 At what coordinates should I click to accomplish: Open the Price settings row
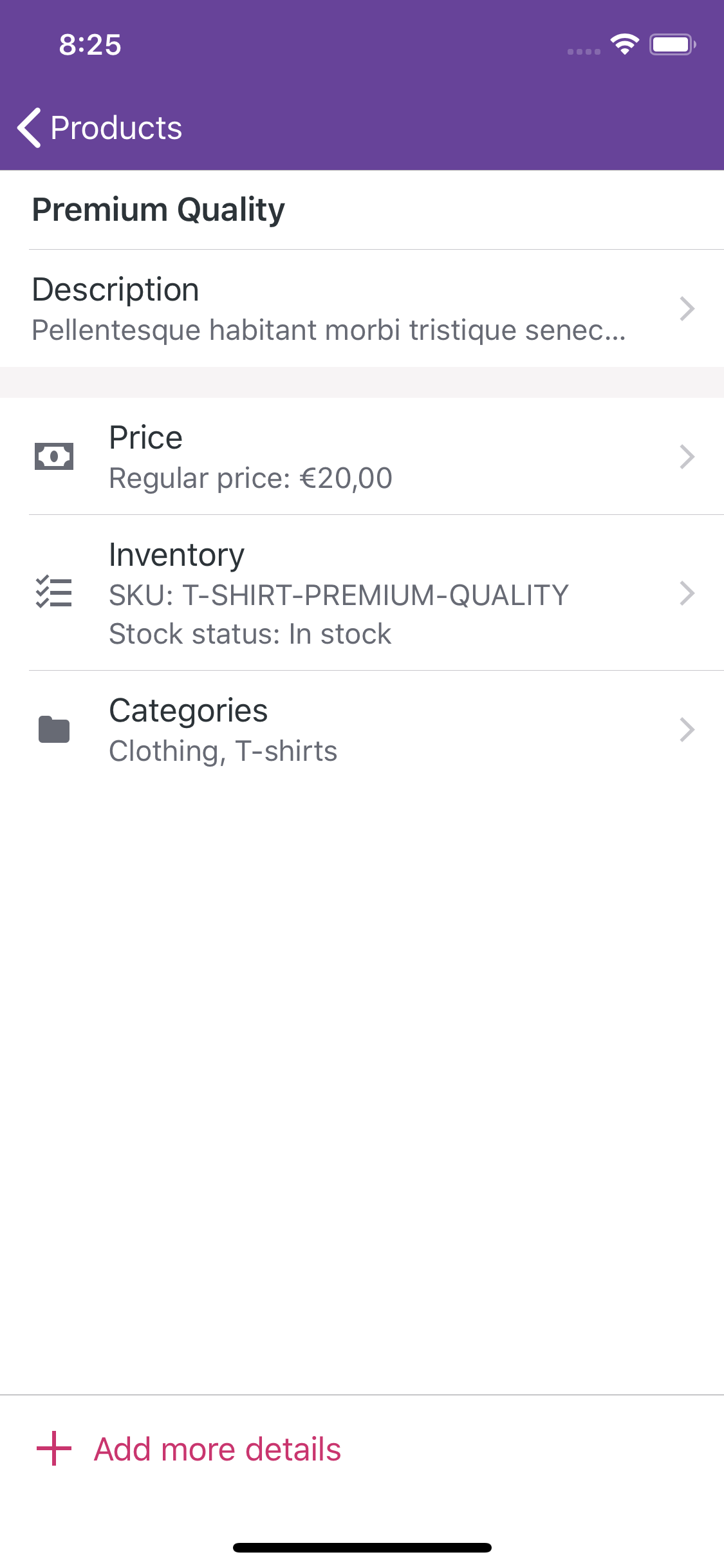coord(362,457)
